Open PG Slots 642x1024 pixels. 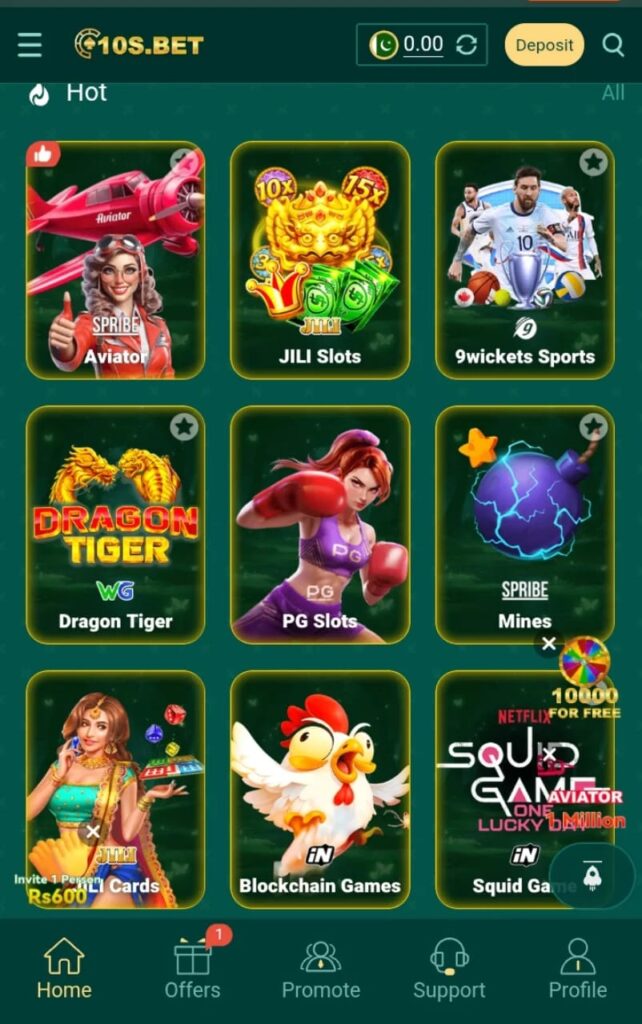320,525
